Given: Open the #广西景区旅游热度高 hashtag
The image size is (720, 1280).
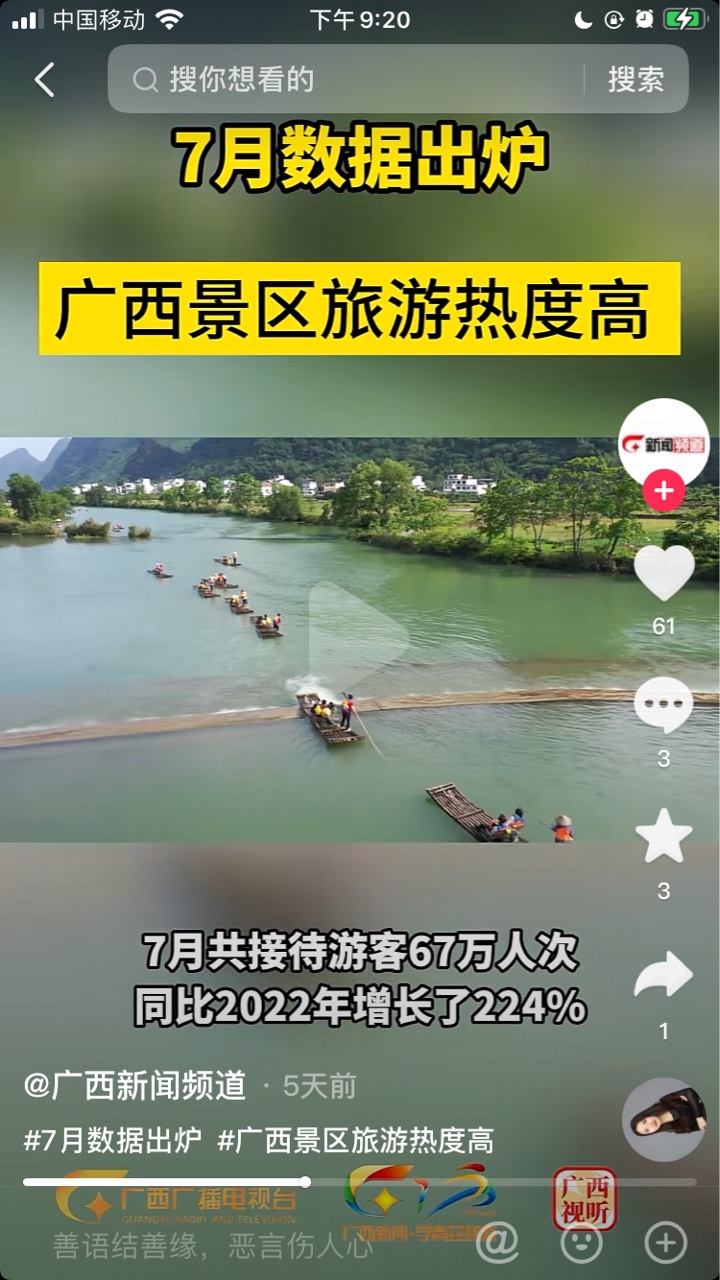Looking at the screenshot, I should (356, 1140).
